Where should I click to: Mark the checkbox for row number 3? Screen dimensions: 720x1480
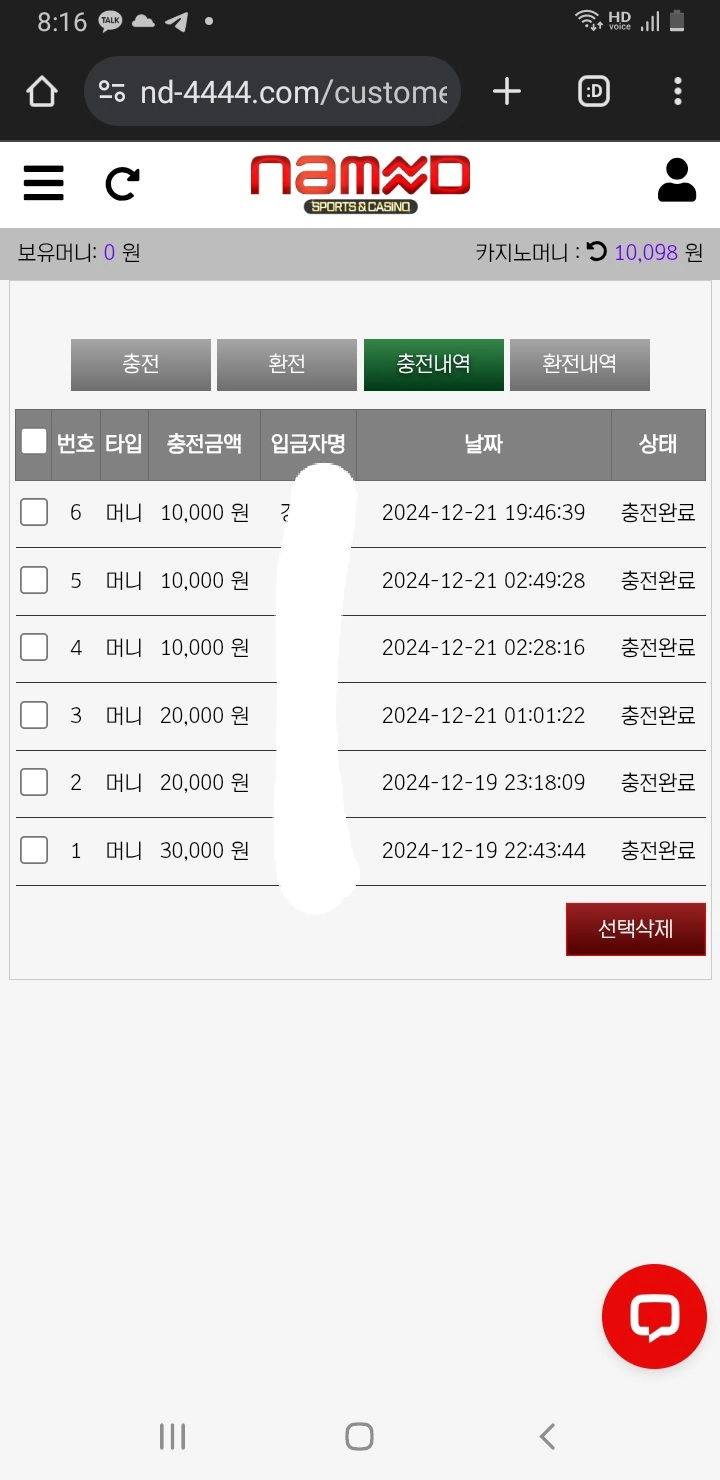[x=34, y=715]
